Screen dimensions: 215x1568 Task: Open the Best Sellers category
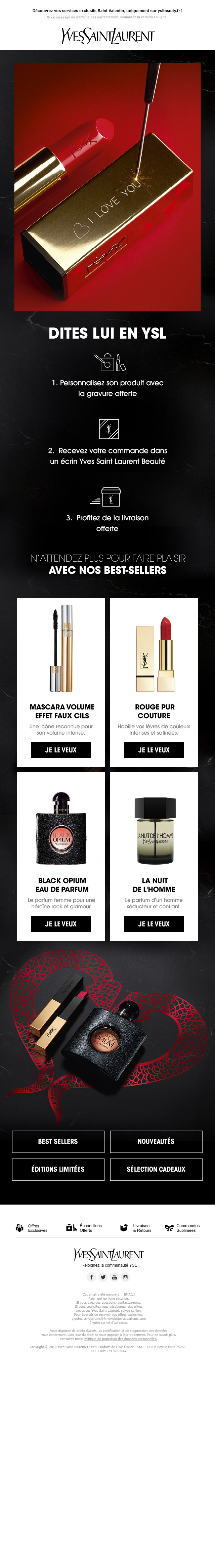[x=58, y=1141]
